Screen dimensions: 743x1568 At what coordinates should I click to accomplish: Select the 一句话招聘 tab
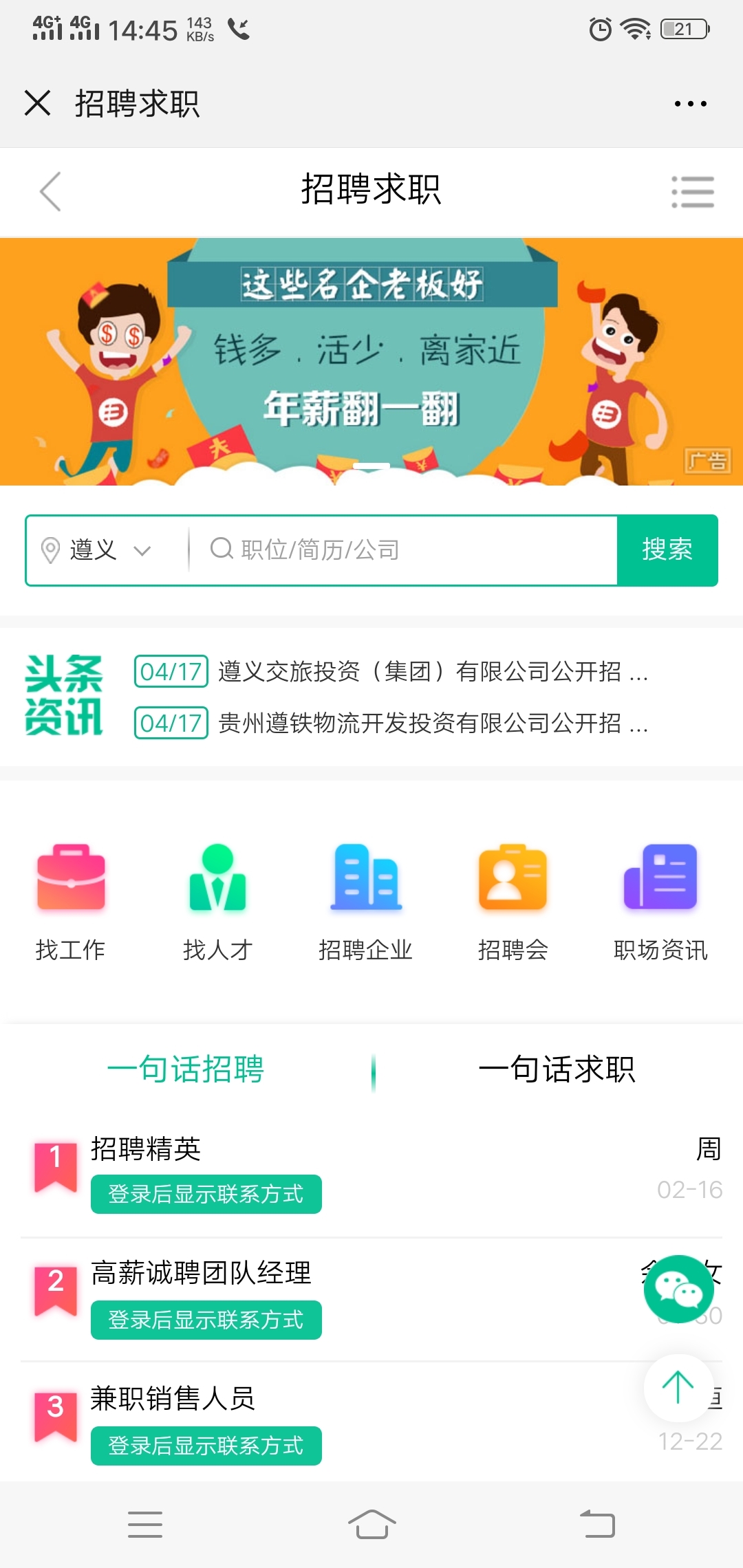tap(186, 1069)
